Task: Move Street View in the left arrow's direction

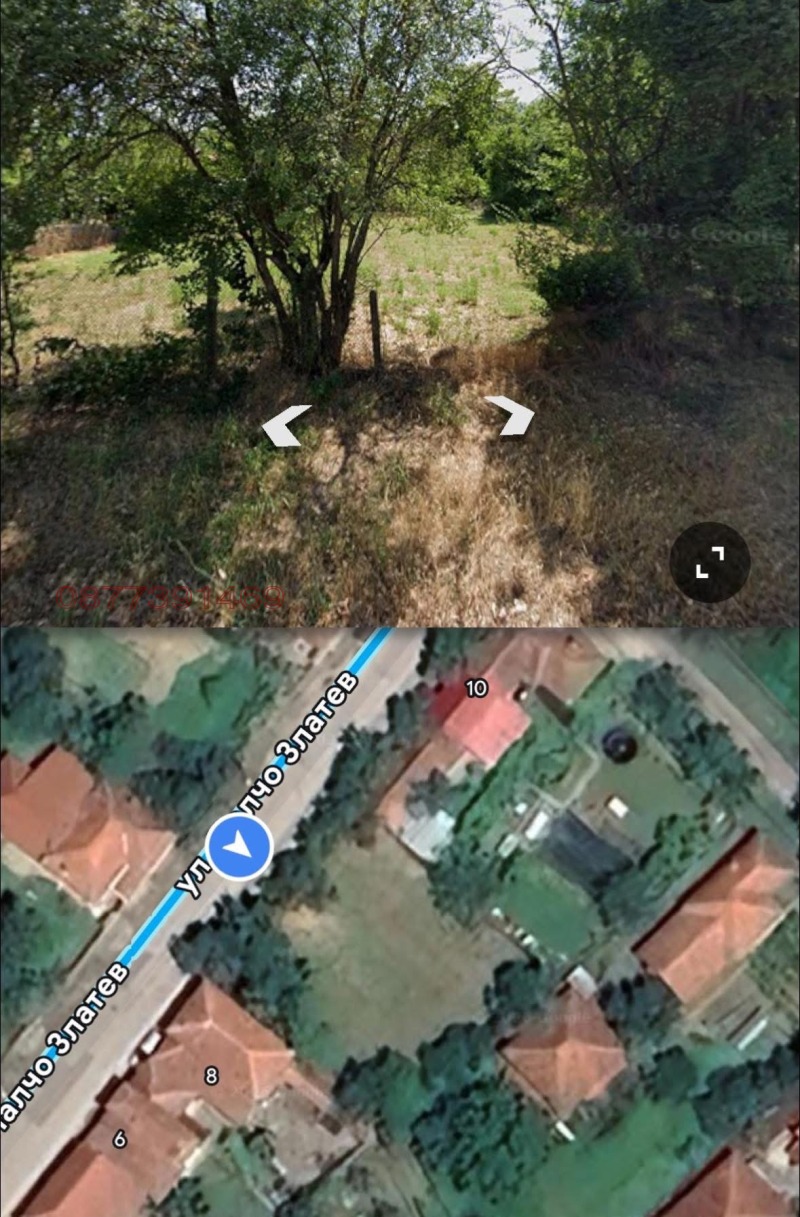Action: (x=286, y=425)
